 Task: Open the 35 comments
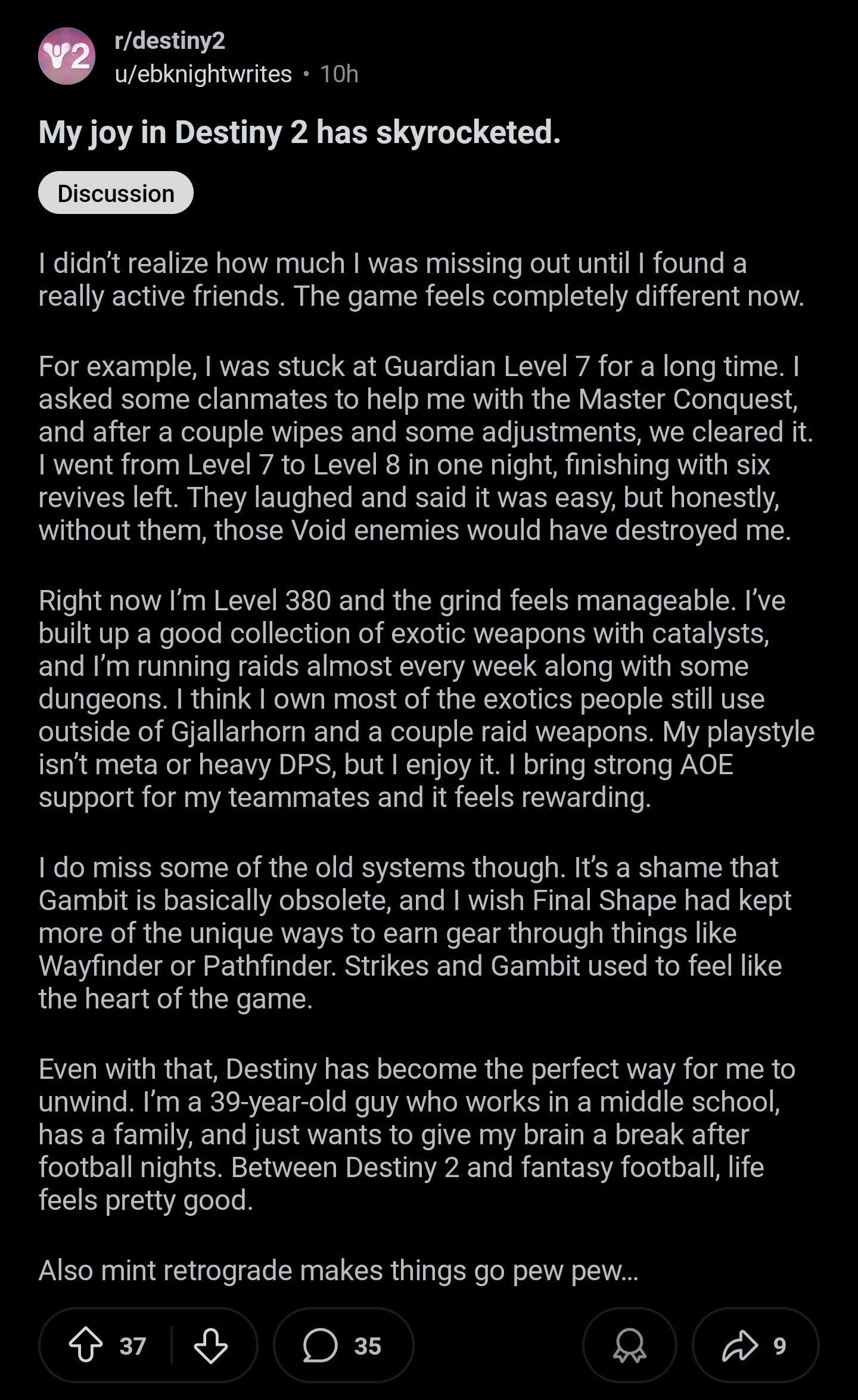coord(343,1345)
